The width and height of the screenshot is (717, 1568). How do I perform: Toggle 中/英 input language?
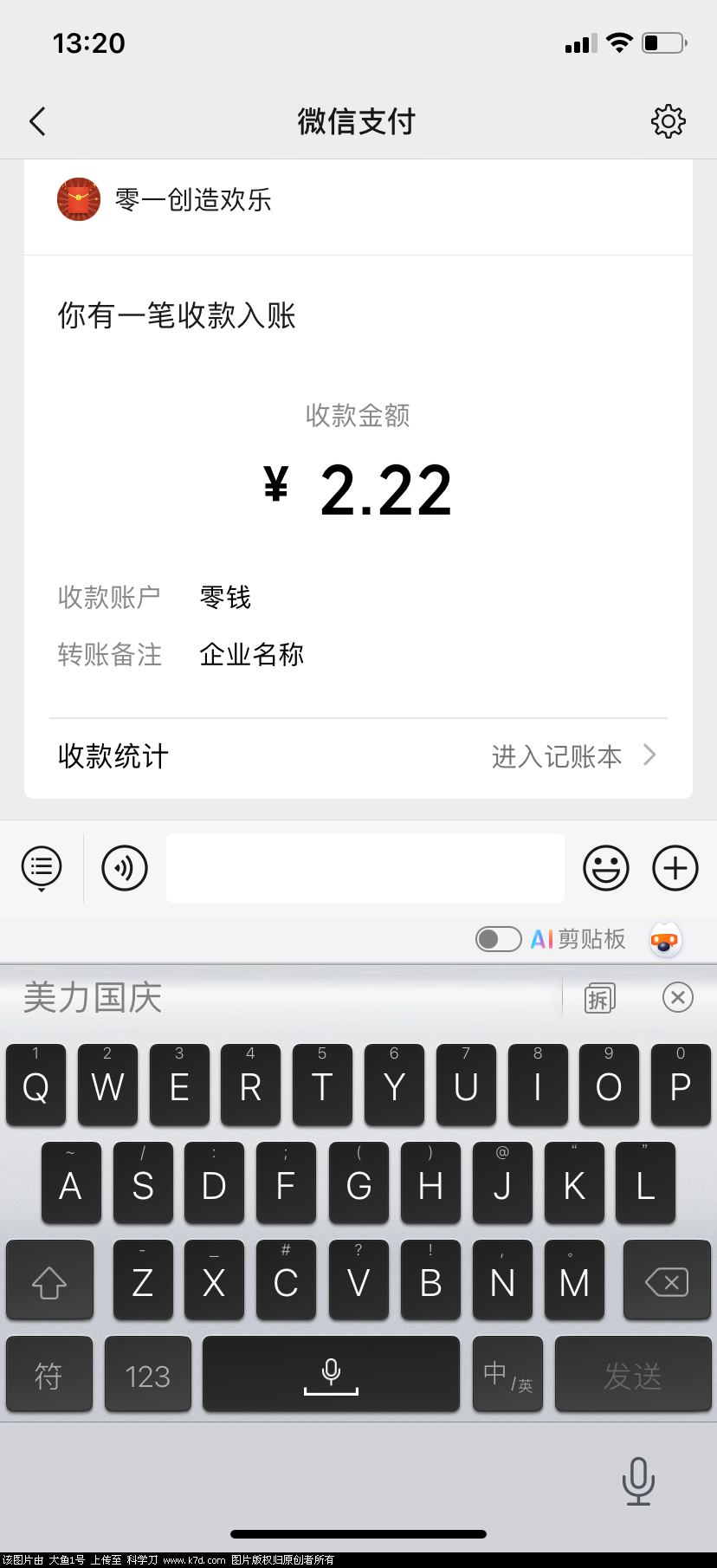[507, 1375]
